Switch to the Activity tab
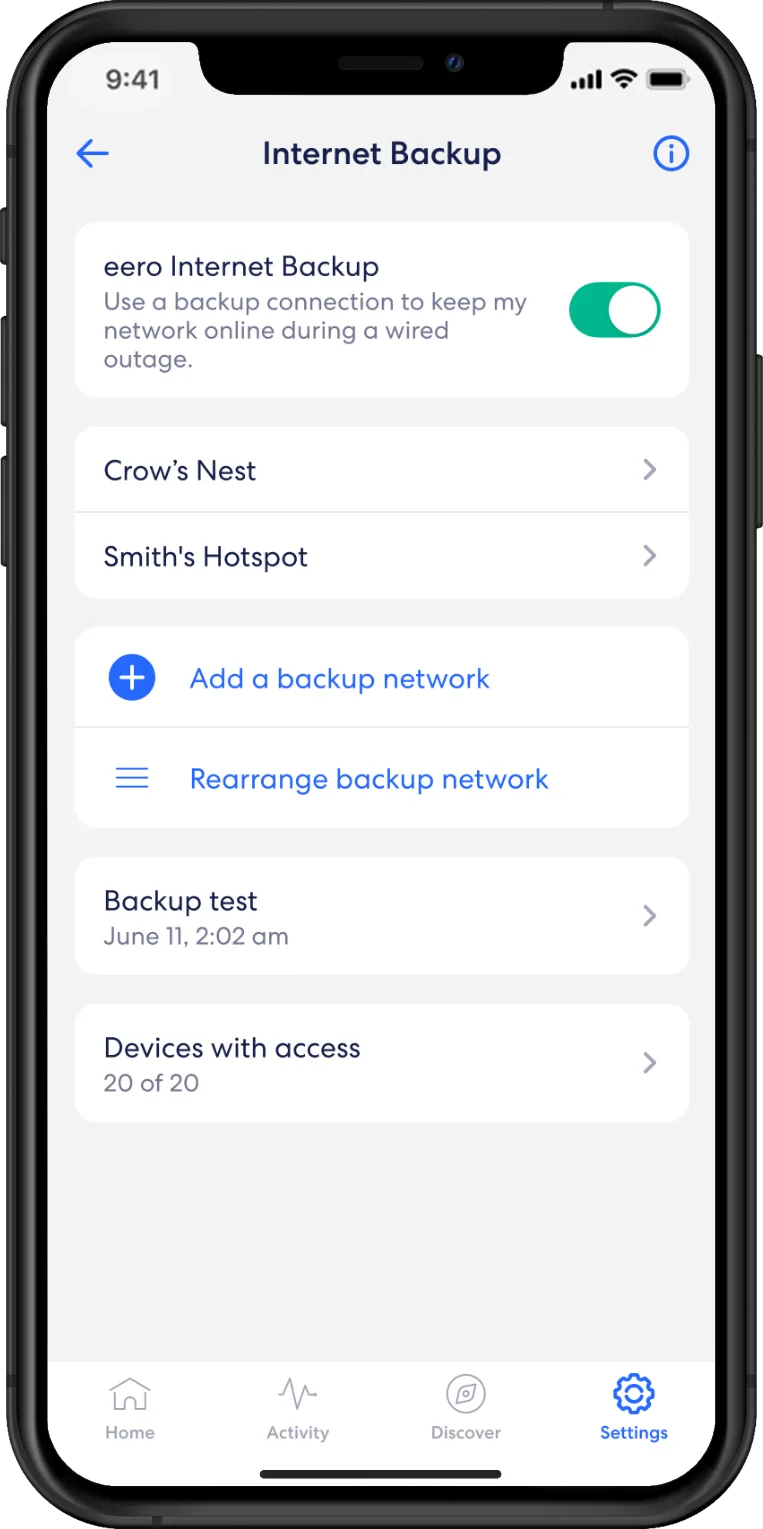The image size is (763, 1529). point(297,1407)
